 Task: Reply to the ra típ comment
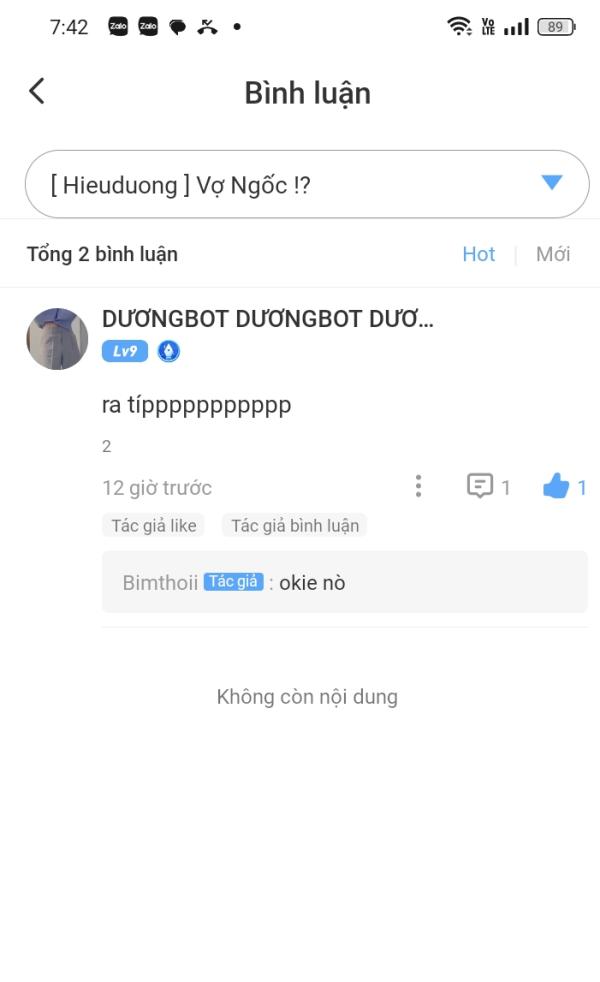pyautogui.click(x=489, y=487)
